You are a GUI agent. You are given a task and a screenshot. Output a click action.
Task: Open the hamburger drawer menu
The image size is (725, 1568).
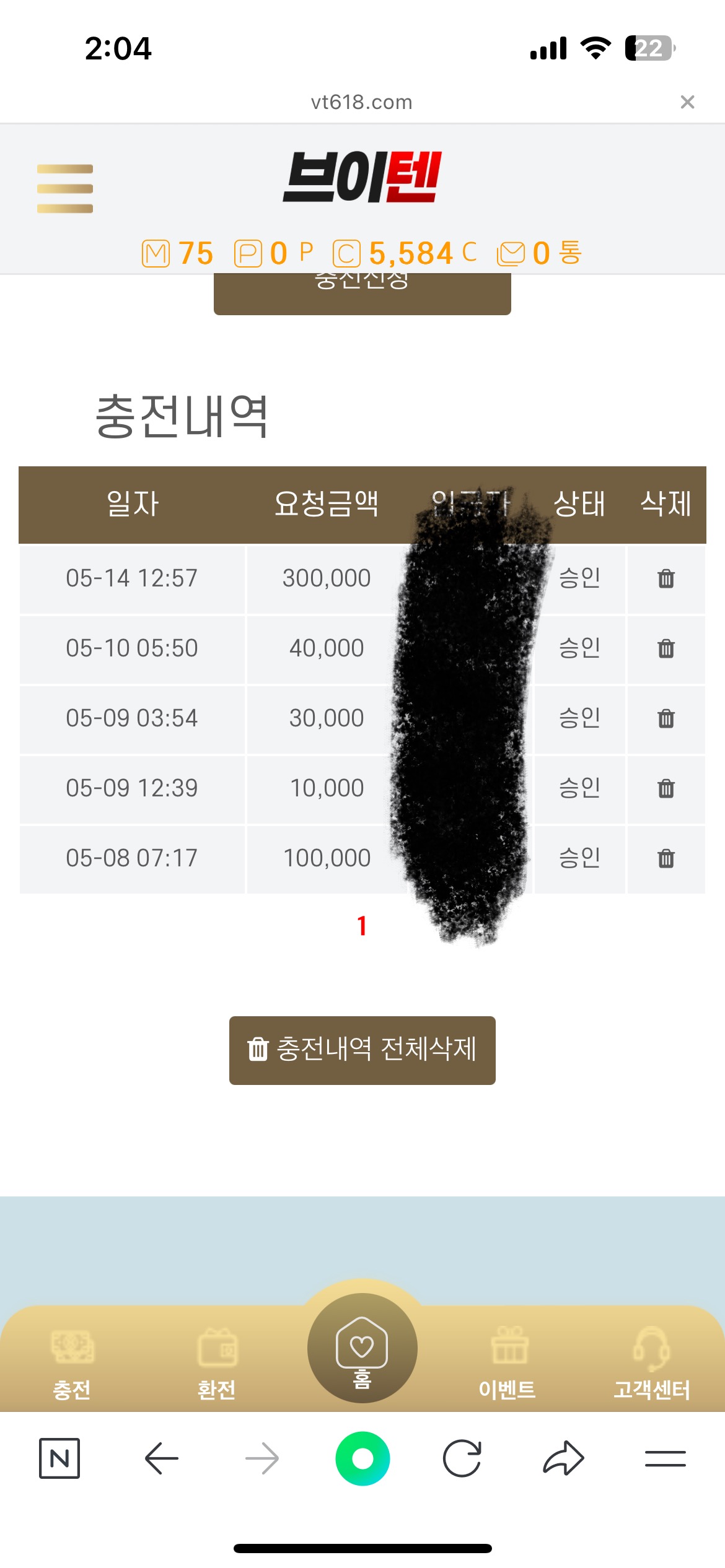[65, 188]
